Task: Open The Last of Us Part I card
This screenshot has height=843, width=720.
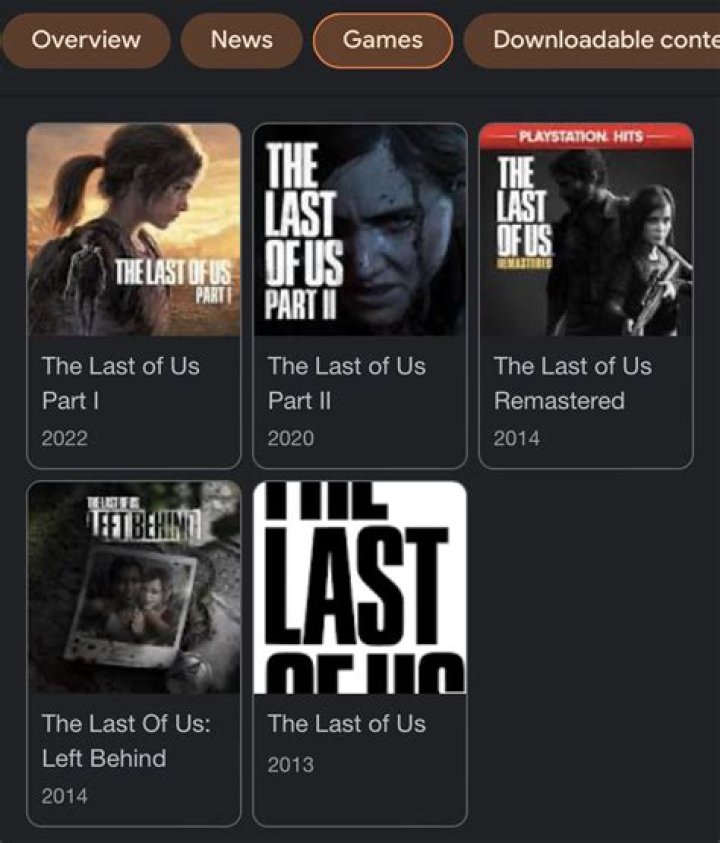Action: click(x=134, y=295)
